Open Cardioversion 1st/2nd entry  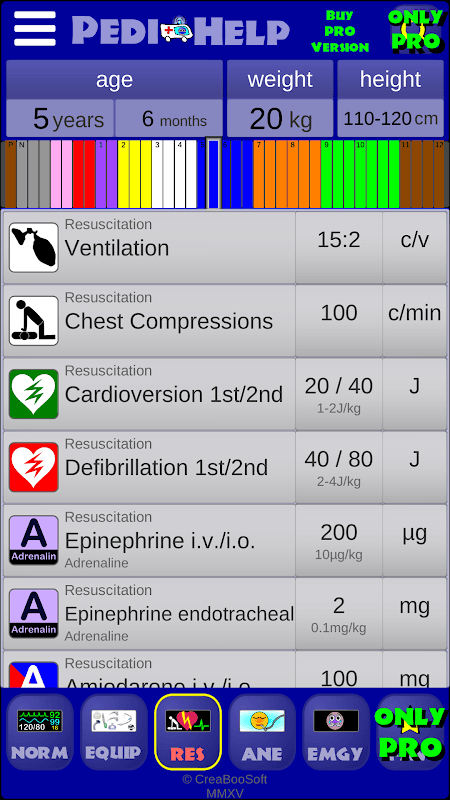tap(225, 394)
